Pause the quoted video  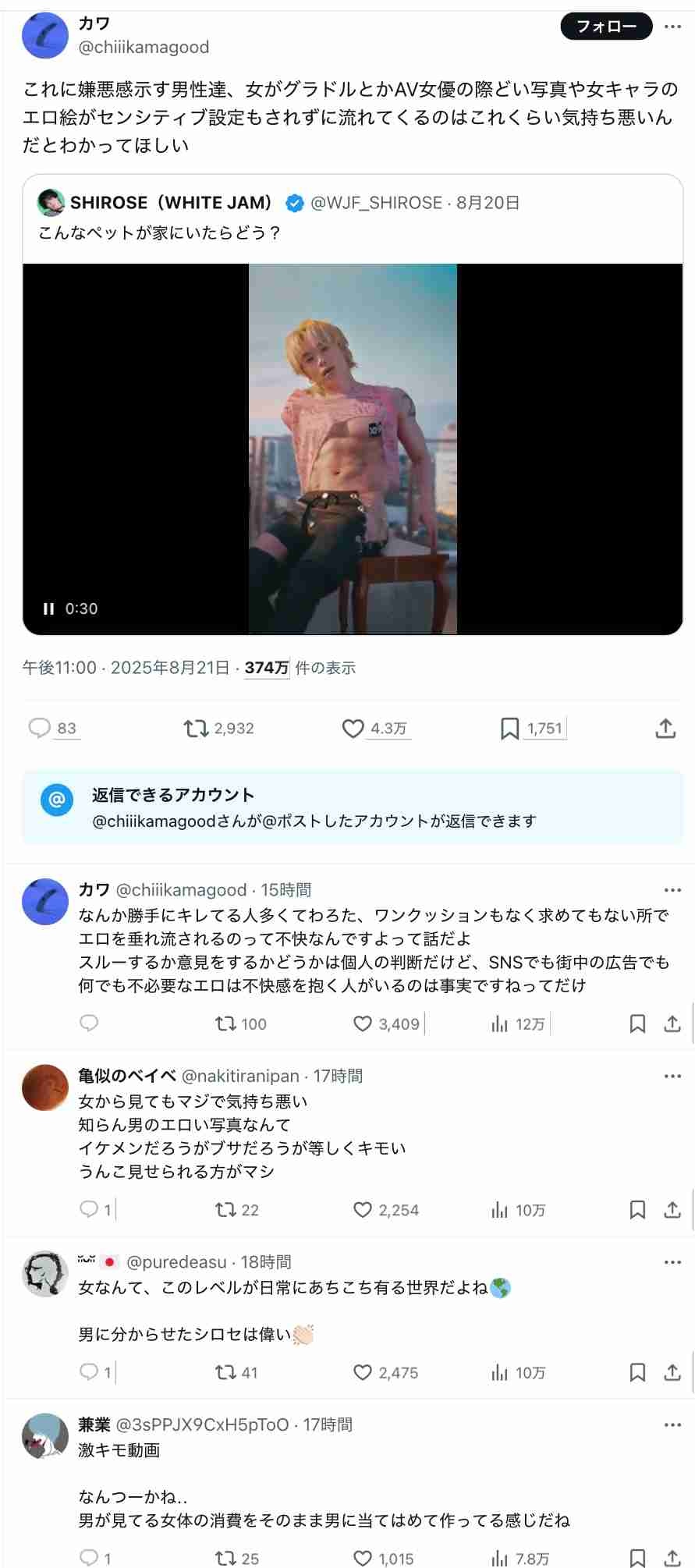point(48,608)
